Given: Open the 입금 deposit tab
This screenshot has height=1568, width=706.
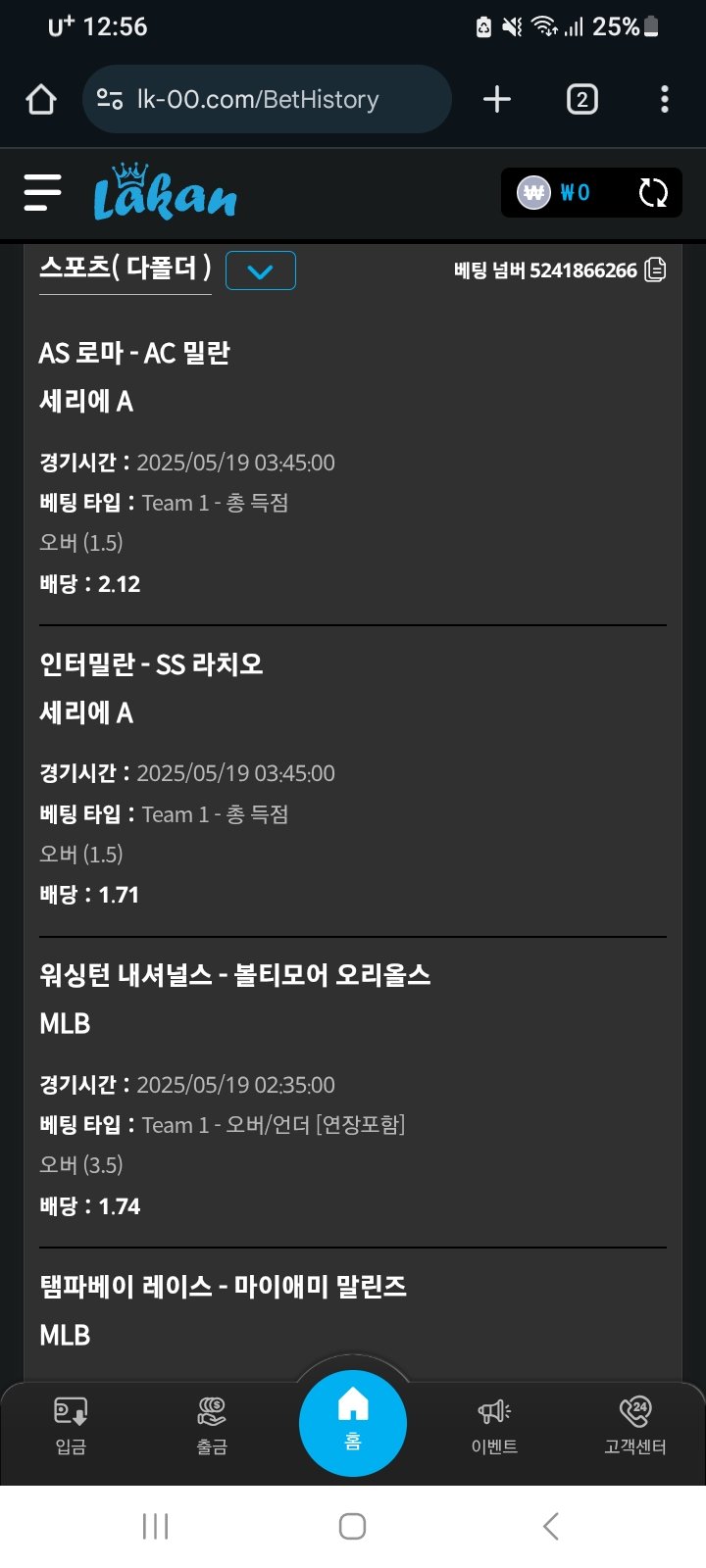Looking at the screenshot, I should click(x=71, y=1425).
